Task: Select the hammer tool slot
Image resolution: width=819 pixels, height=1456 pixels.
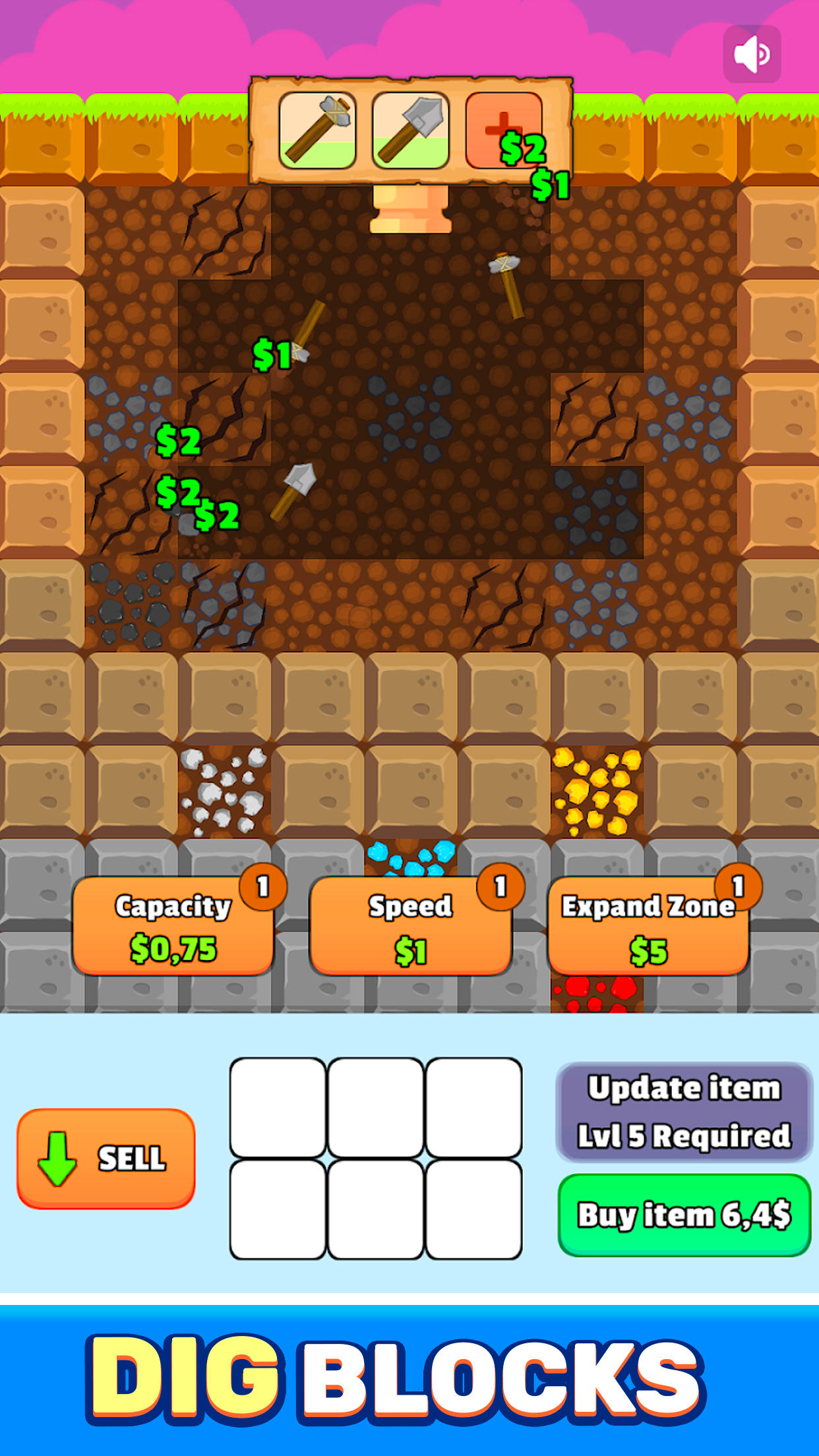Action: [318, 130]
